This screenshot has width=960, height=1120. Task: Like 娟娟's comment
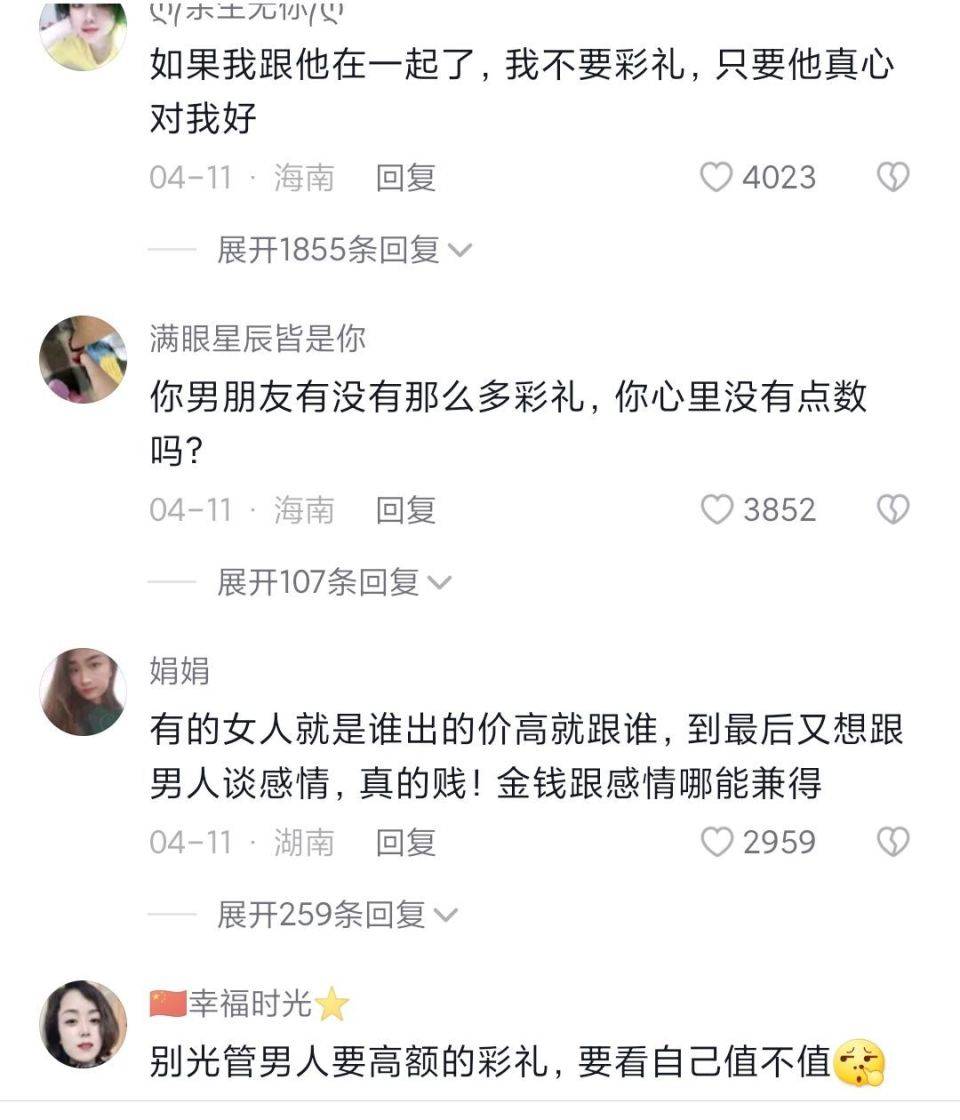(x=716, y=842)
